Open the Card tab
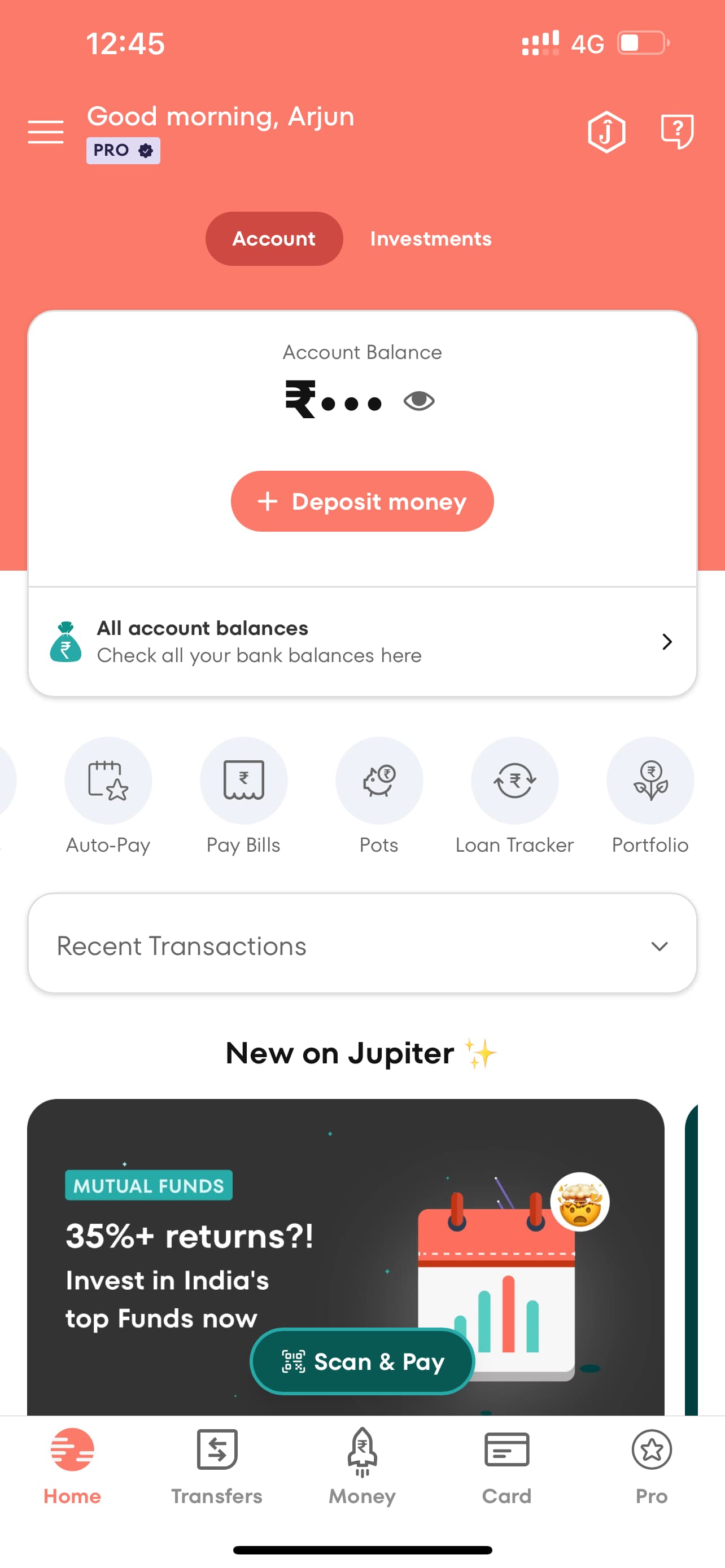The image size is (725, 1568). [506, 1466]
